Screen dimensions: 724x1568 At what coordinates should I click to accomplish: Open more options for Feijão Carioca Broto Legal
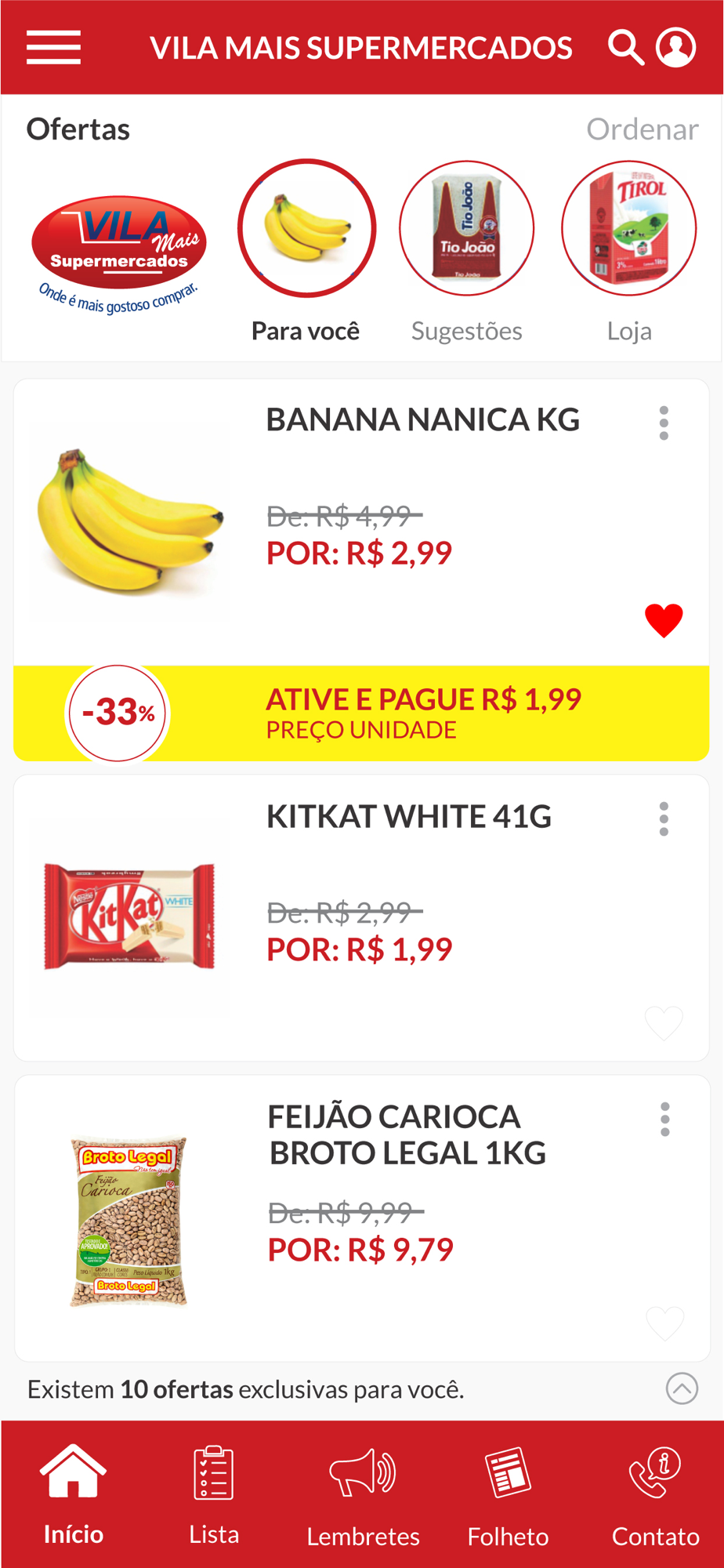point(665,1120)
